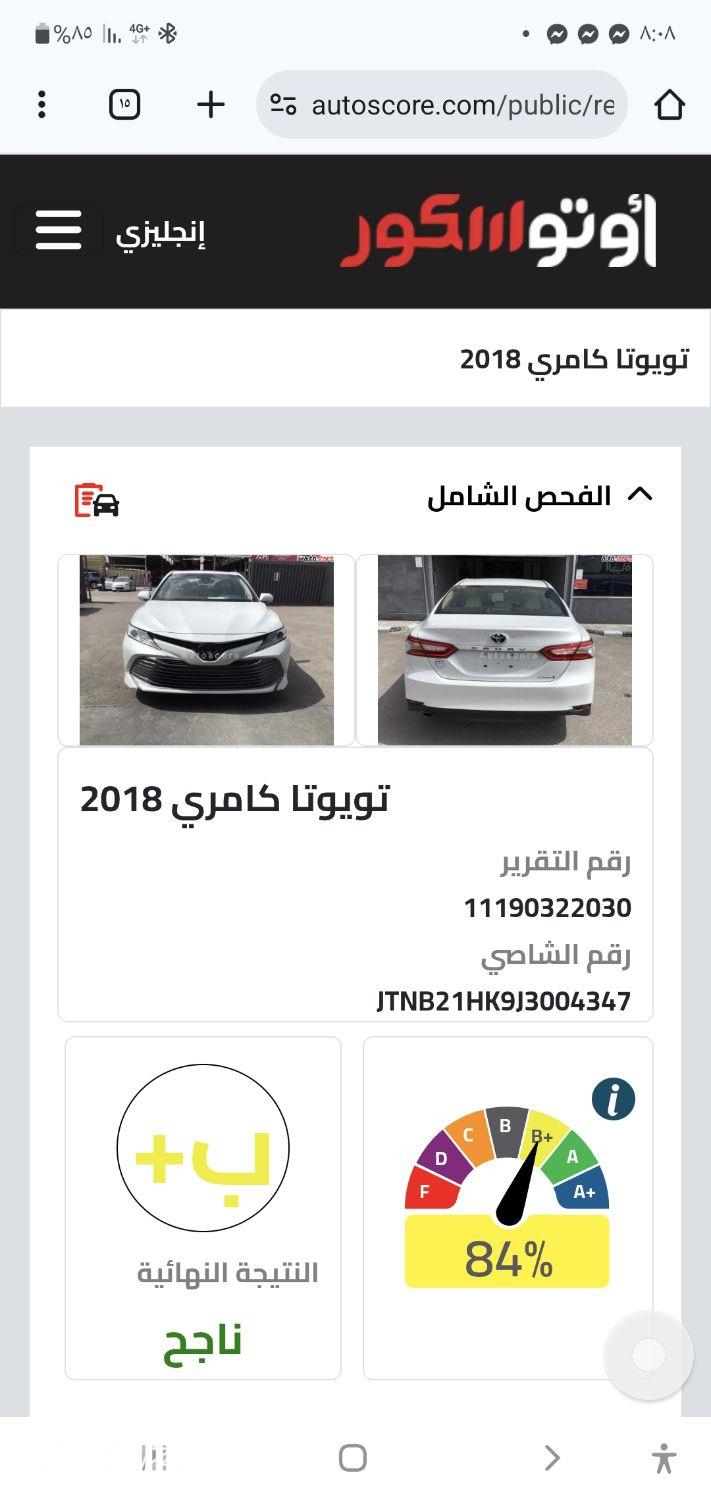711x1500 pixels.
Task: Open the site hamburger menu
Action: [x=58, y=231]
